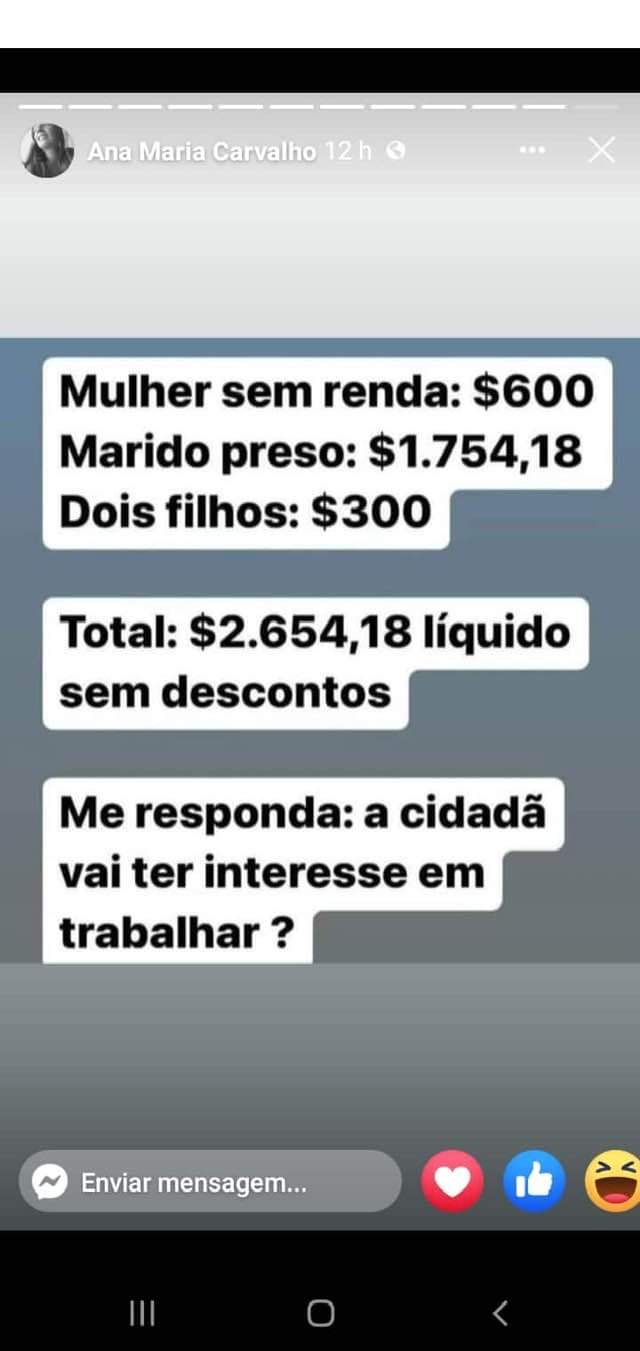Go back using the system back button
The height and width of the screenshot is (1351, 640).
500,1312
